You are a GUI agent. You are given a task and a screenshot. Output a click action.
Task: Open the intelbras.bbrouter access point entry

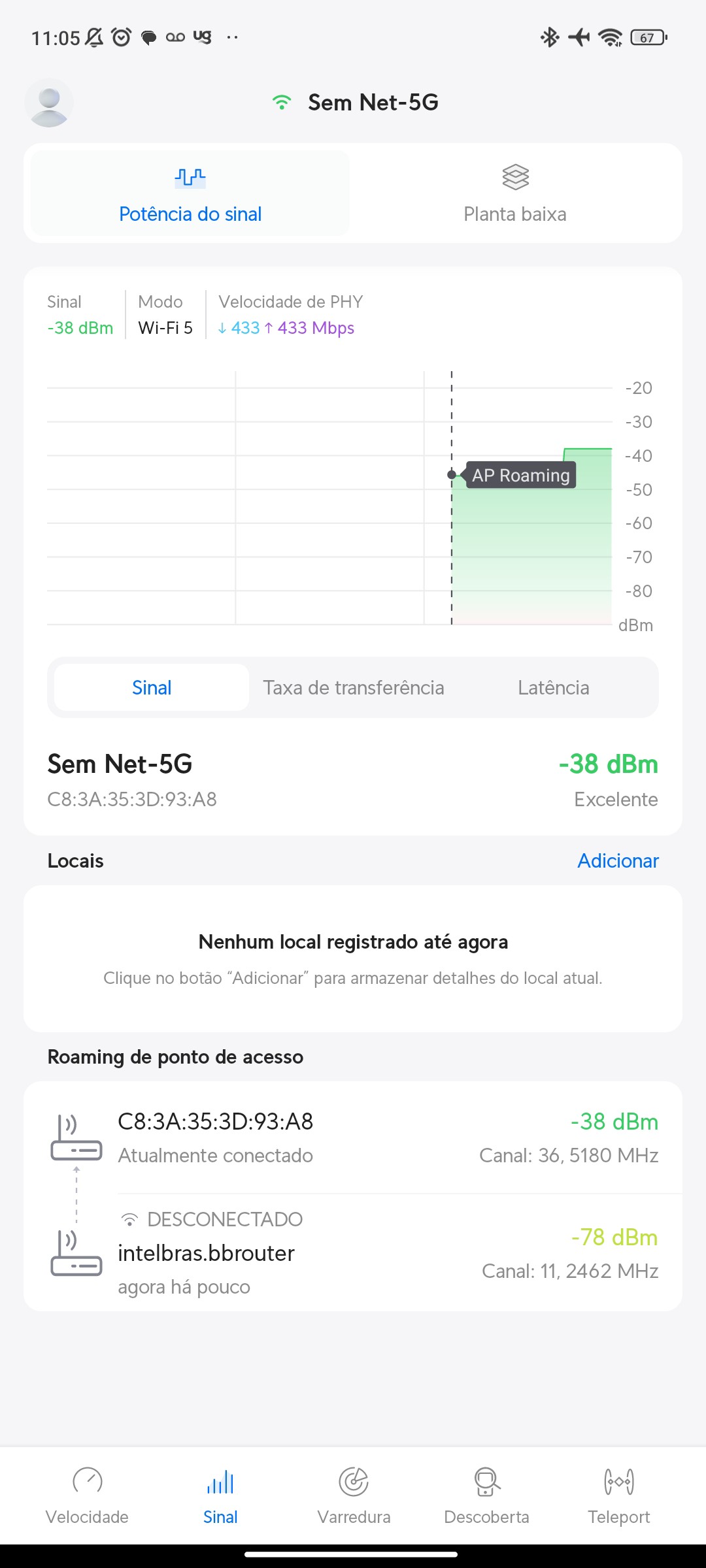[353, 1253]
